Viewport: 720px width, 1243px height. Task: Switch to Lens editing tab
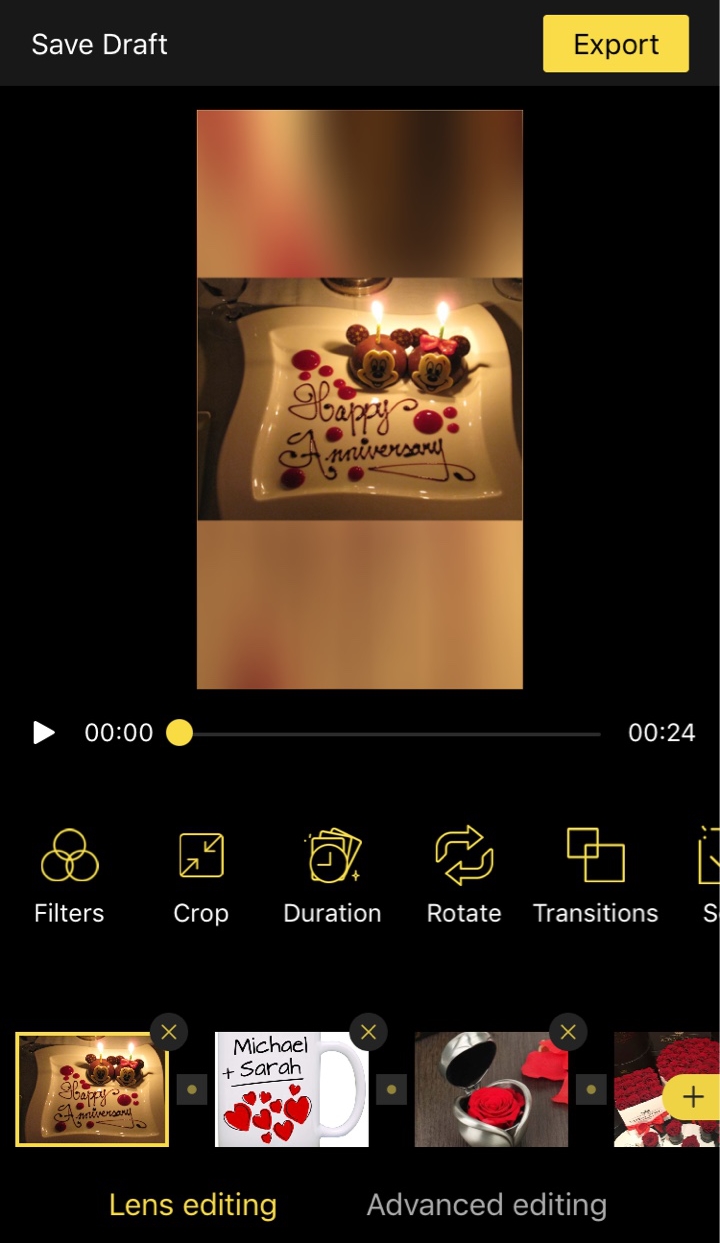tap(192, 1205)
